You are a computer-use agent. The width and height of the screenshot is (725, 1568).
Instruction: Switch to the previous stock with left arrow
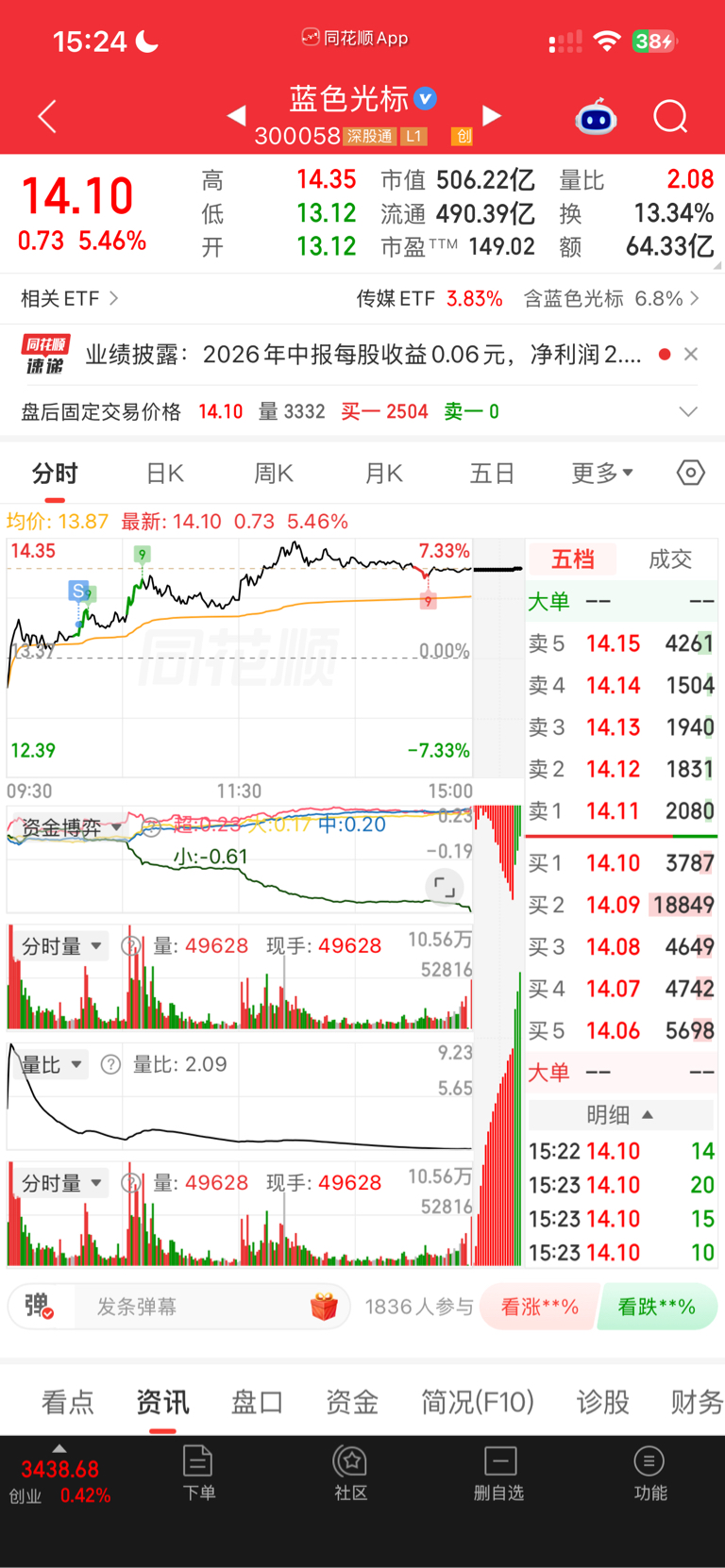click(237, 115)
